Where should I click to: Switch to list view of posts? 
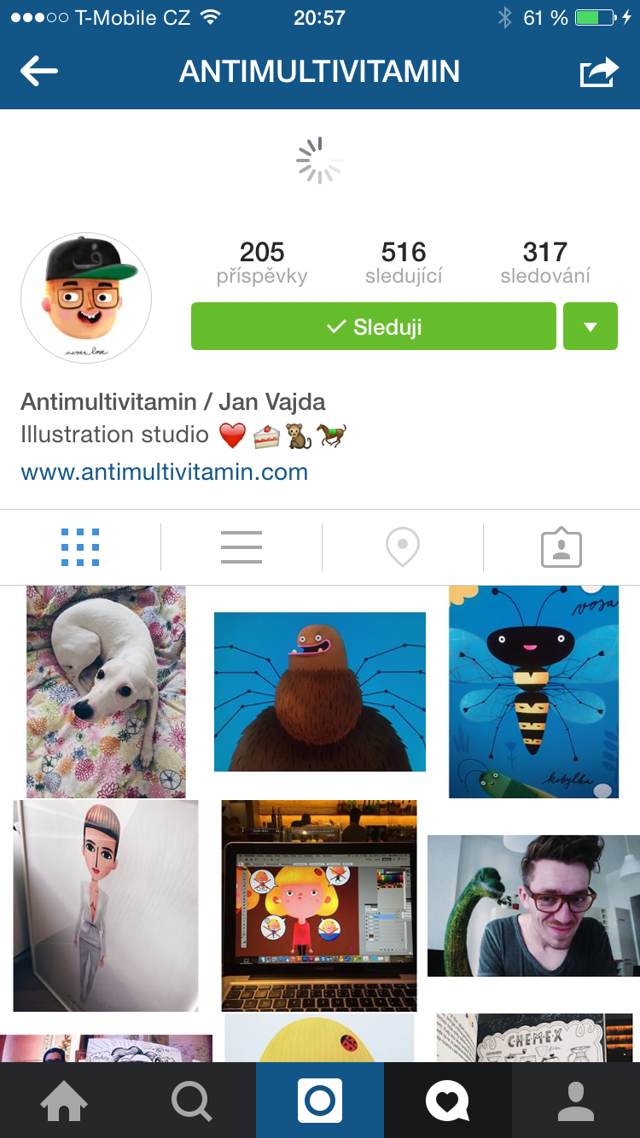[x=242, y=547]
